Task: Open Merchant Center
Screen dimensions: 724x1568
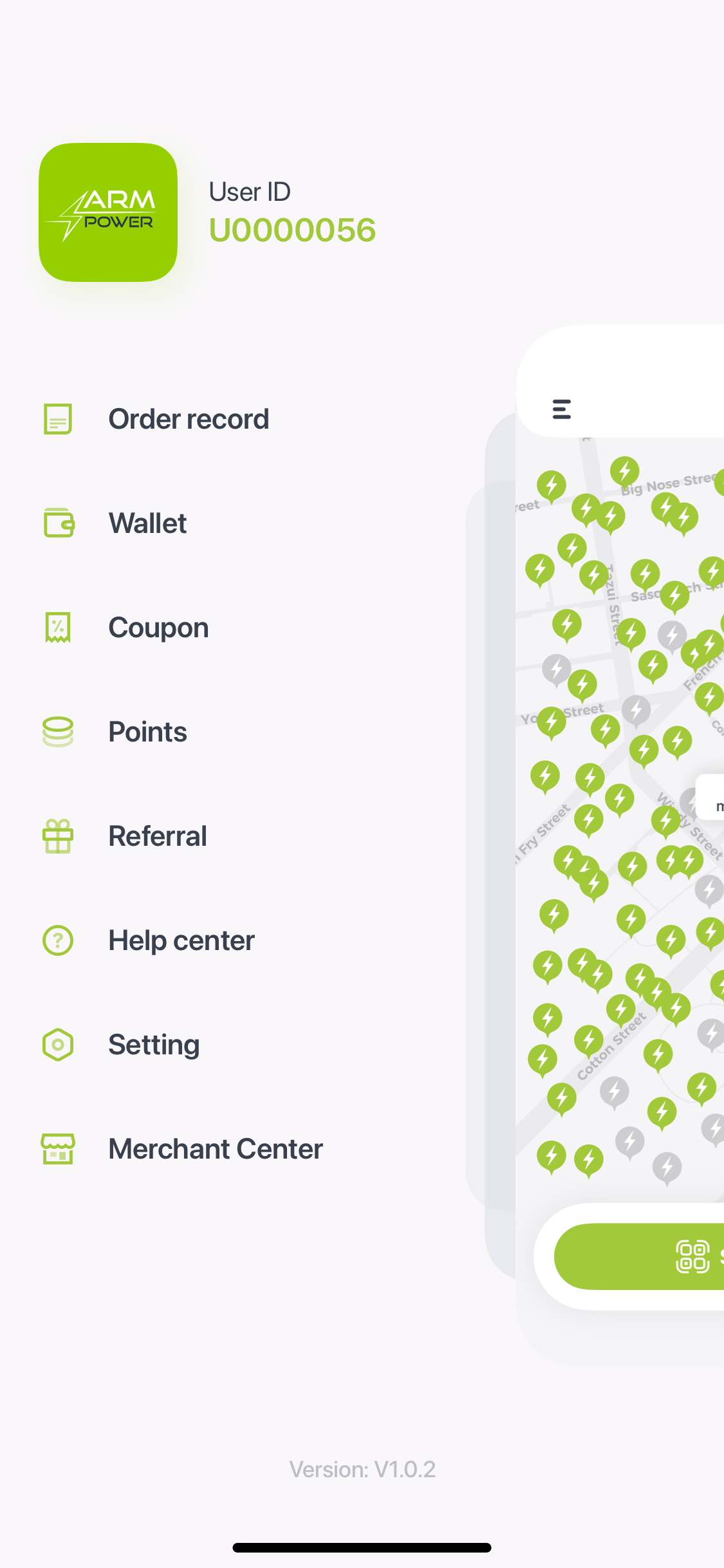Action: [215, 1149]
